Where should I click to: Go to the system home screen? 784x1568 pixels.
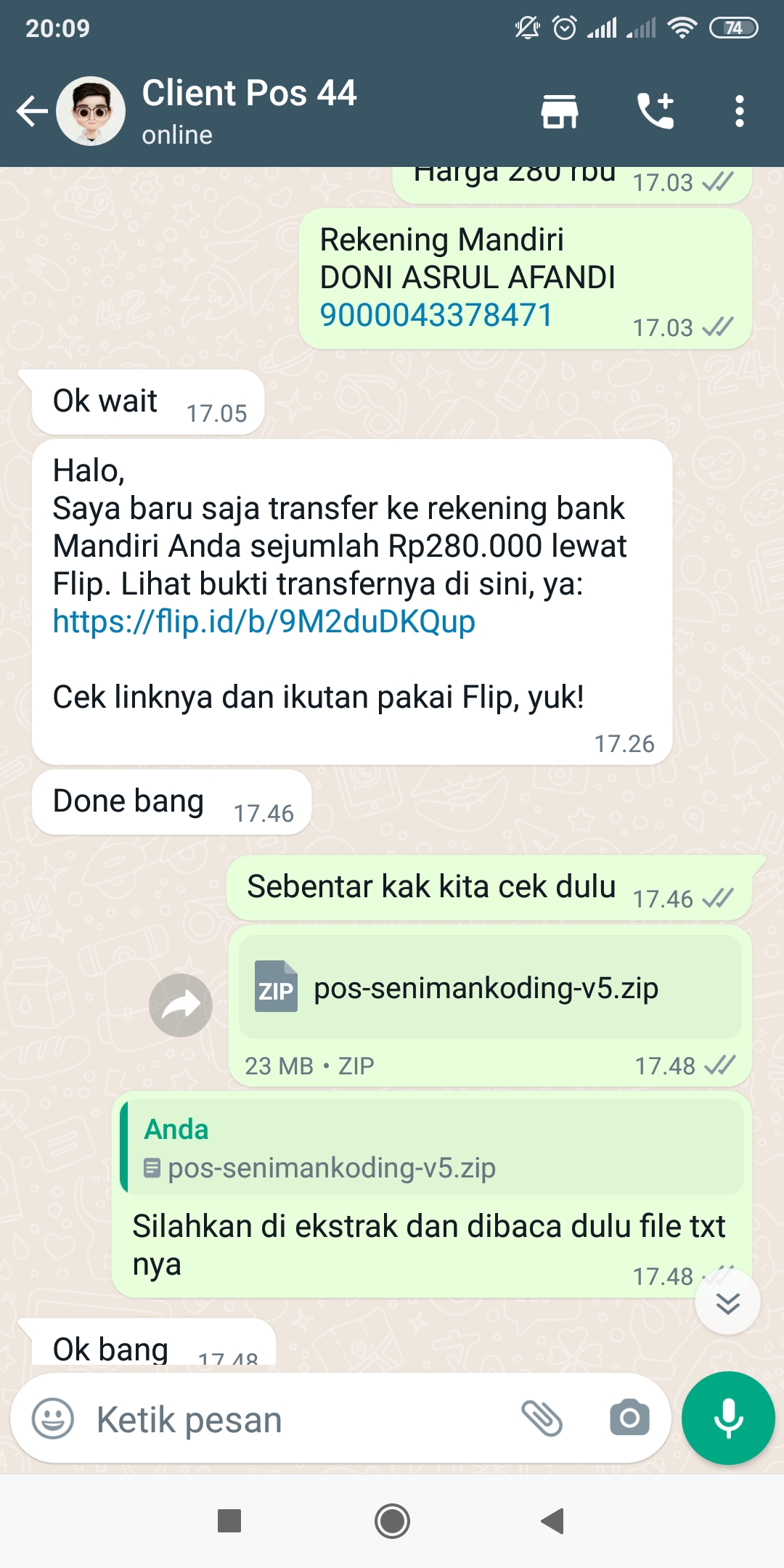(392, 1521)
